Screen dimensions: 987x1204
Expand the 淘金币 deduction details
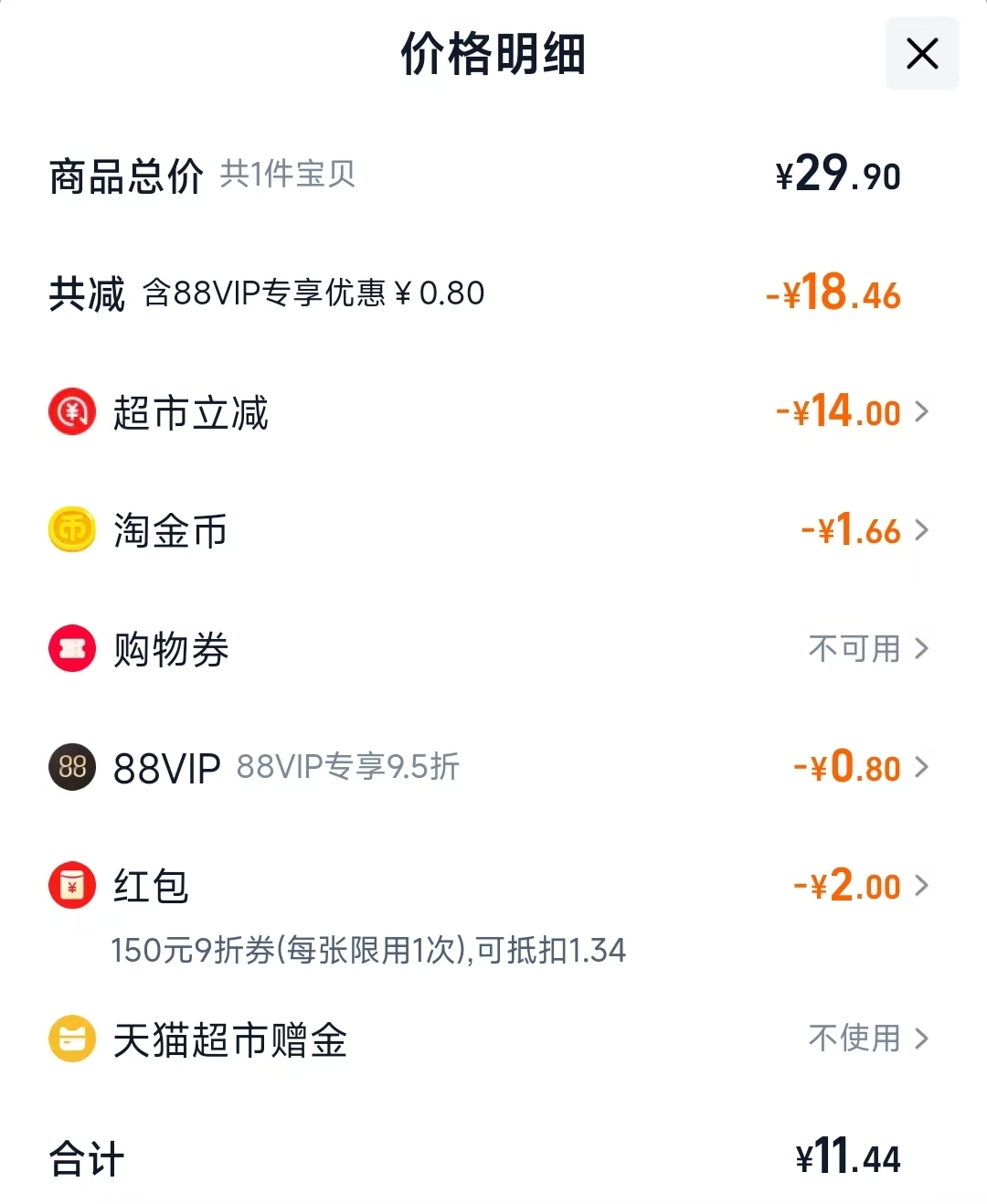925,530
